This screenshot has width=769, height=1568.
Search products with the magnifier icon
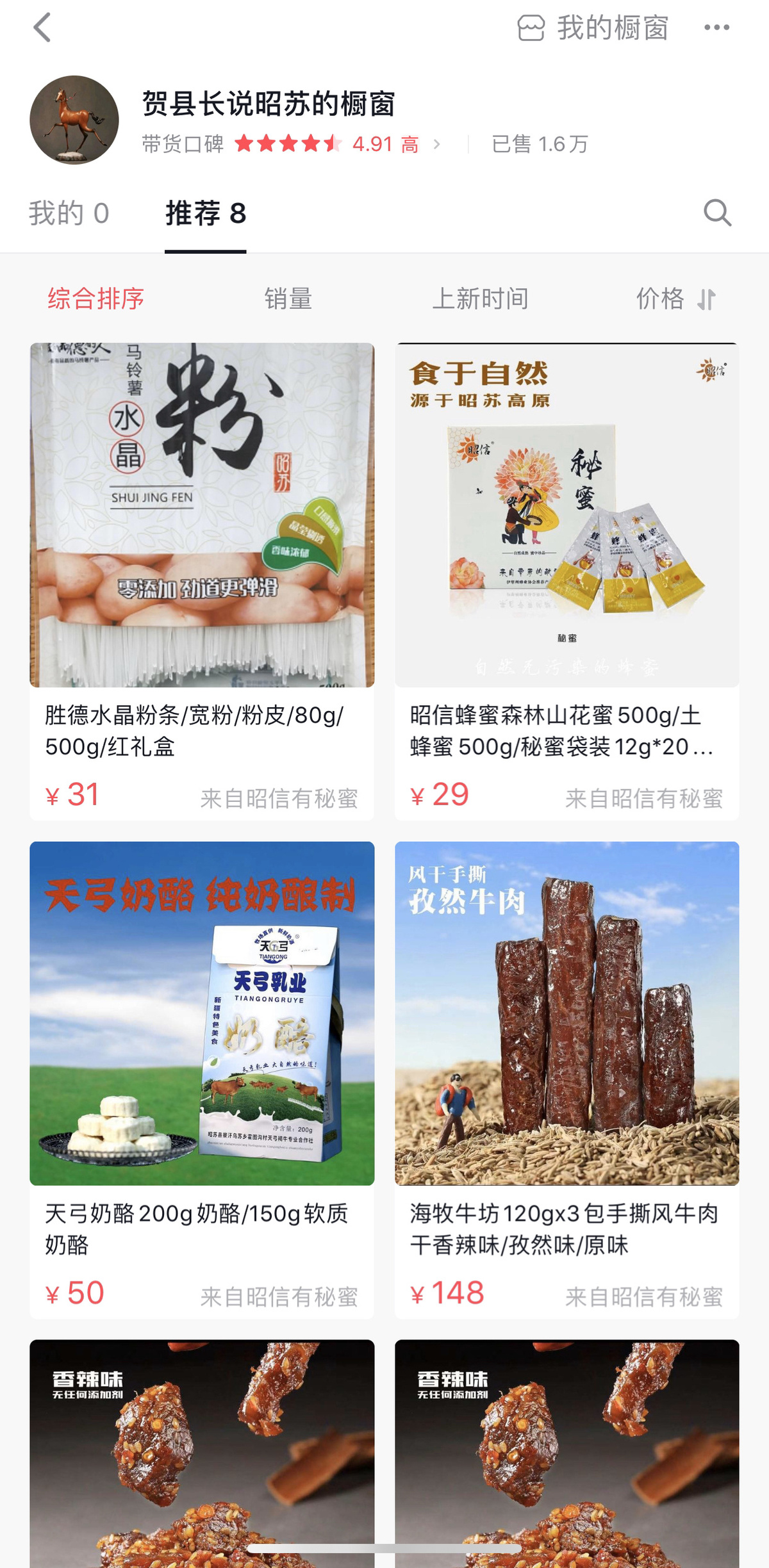pyautogui.click(x=717, y=213)
